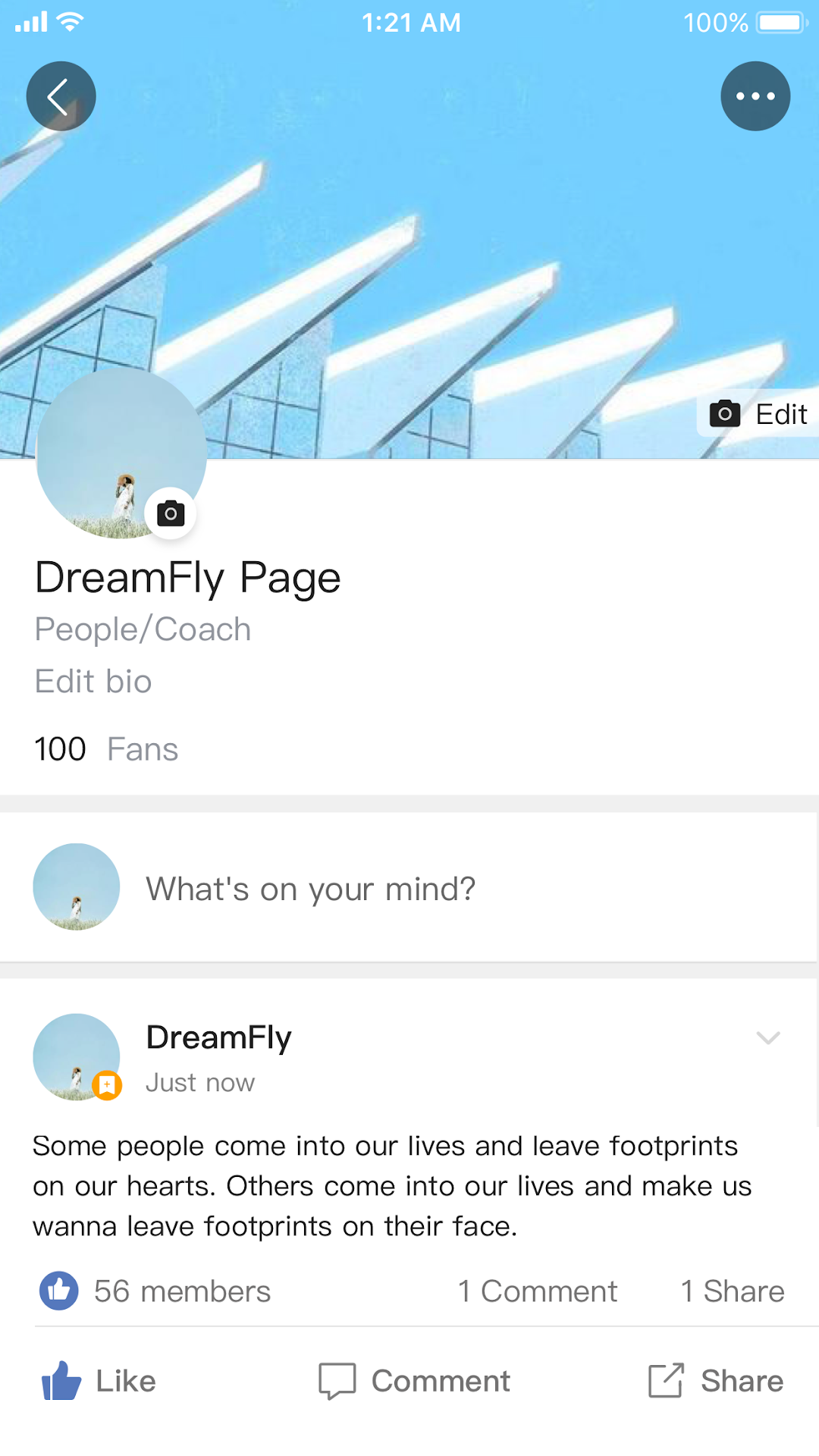
Task: Go back using the top arrow
Action: 61,96
